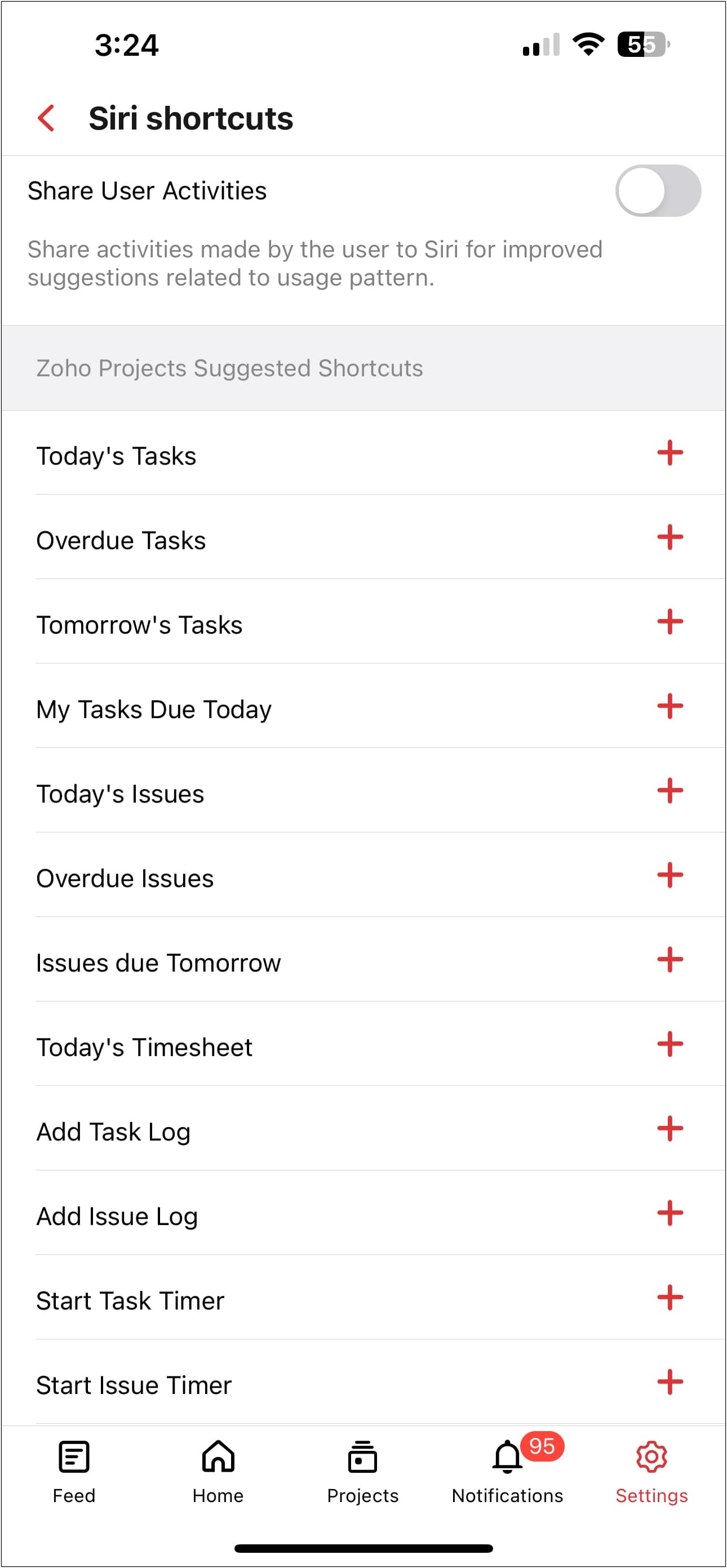Open the Projects tab

(x=362, y=1471)
